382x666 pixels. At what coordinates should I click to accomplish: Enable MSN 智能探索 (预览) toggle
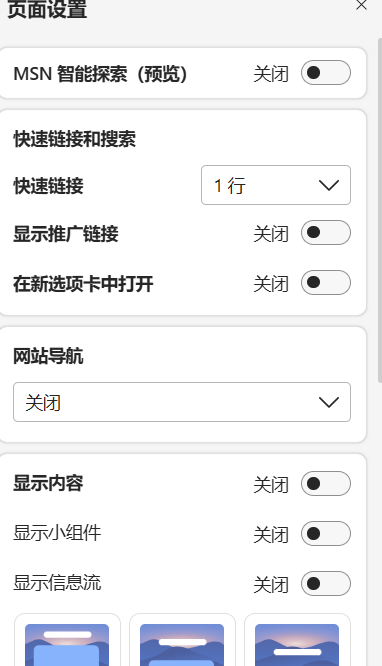[x=326, y=73]
